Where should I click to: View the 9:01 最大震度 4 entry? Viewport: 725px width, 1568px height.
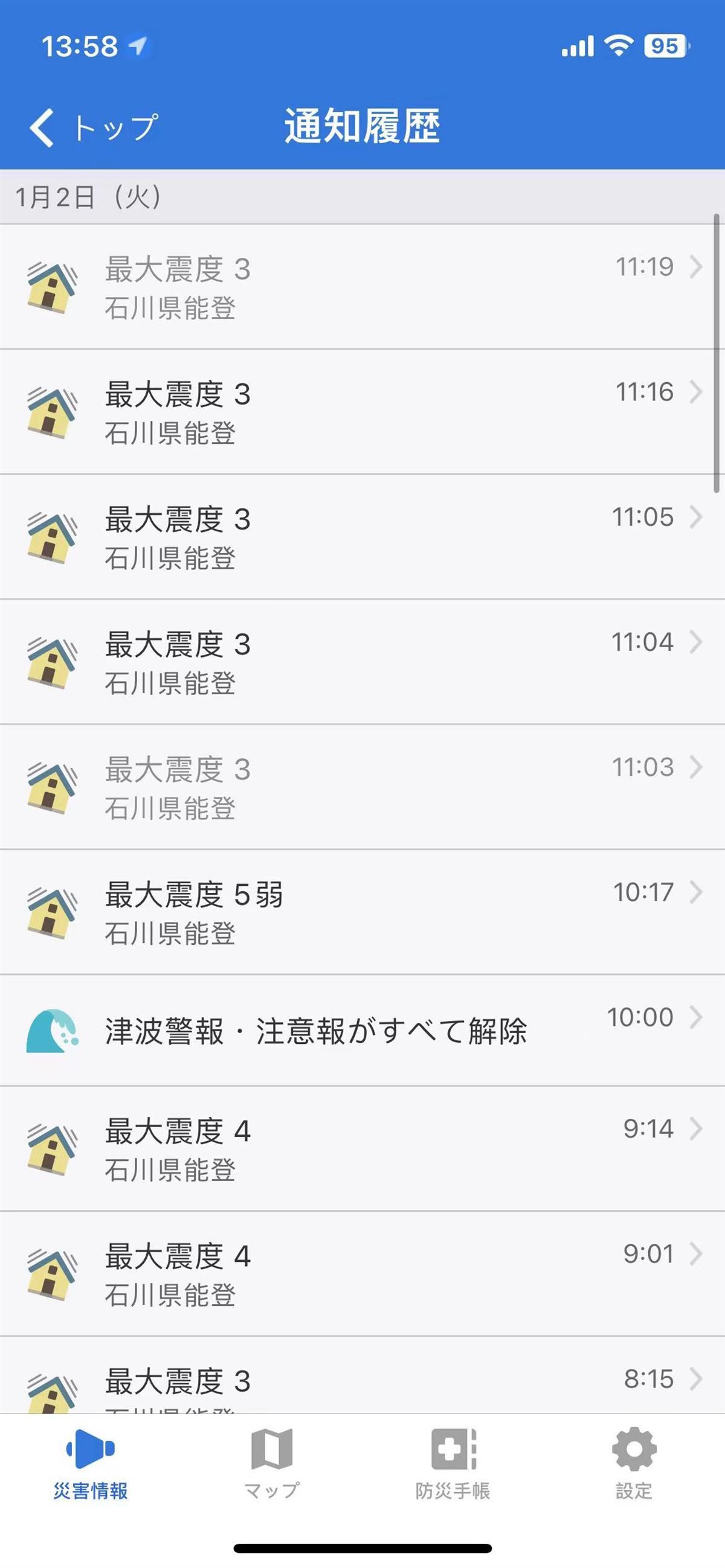tap(362, 1273)
